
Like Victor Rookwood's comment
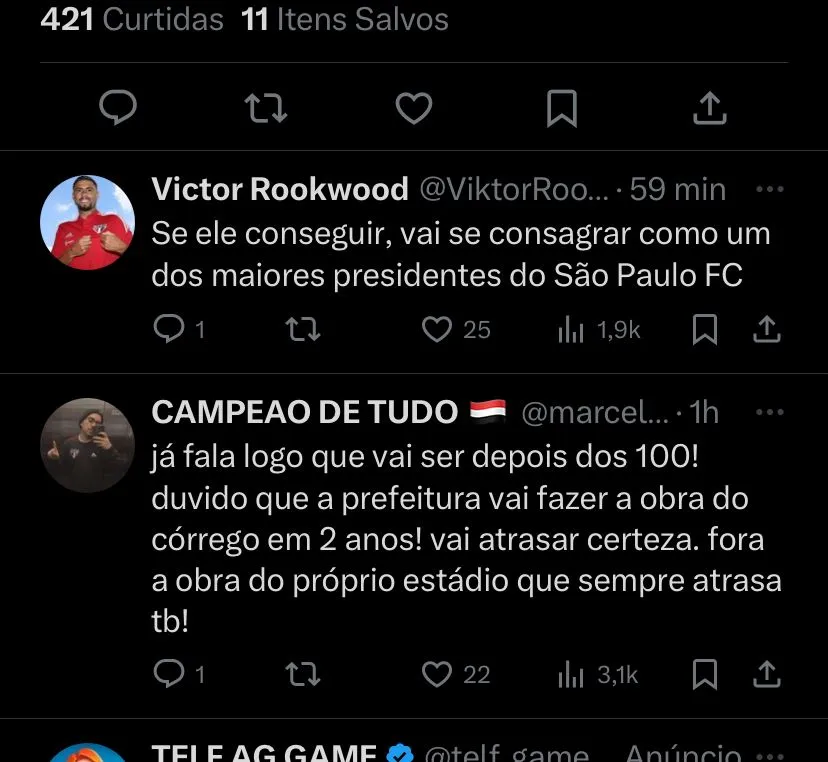point(437,328)
